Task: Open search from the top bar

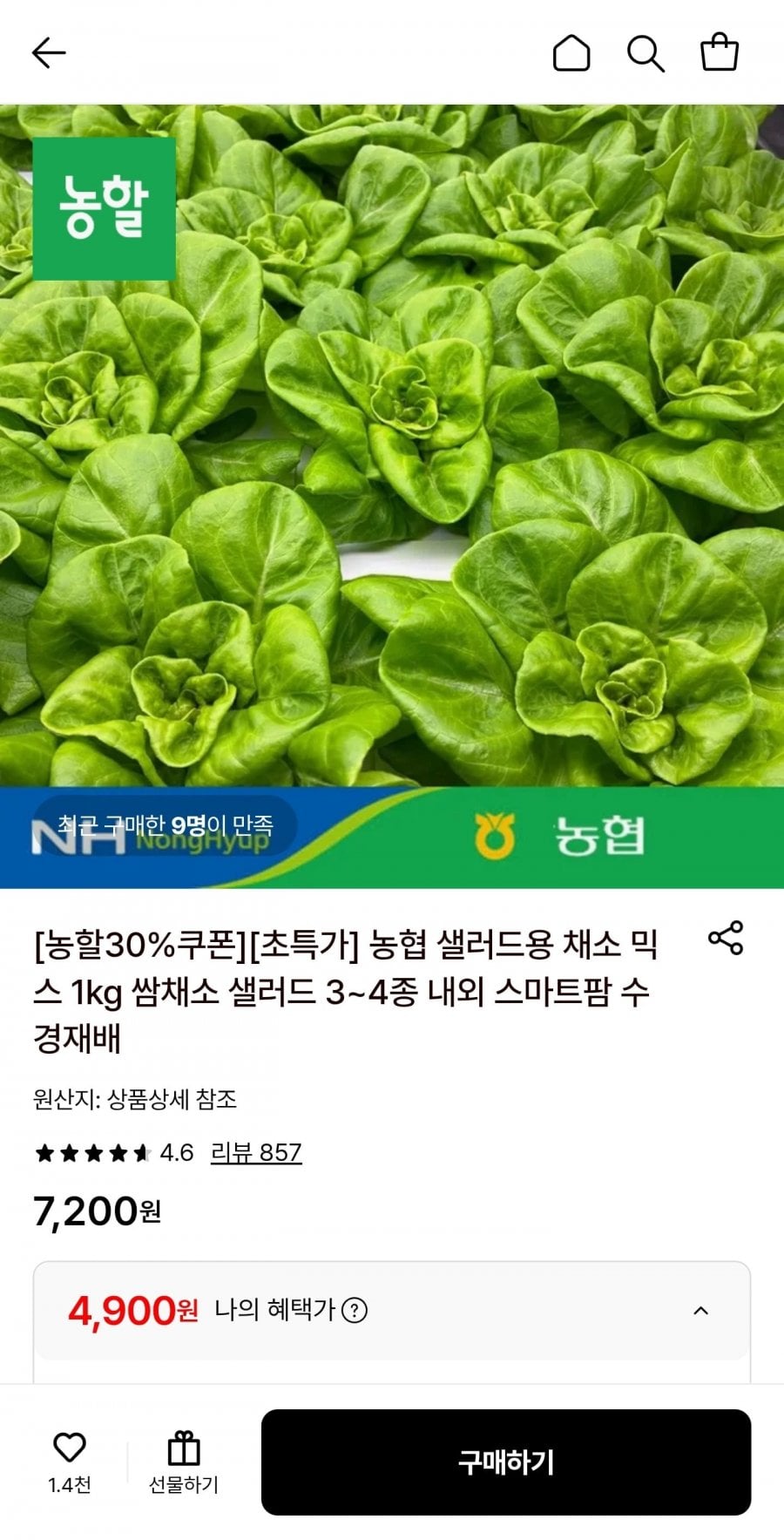Action: tap(645, 53)
